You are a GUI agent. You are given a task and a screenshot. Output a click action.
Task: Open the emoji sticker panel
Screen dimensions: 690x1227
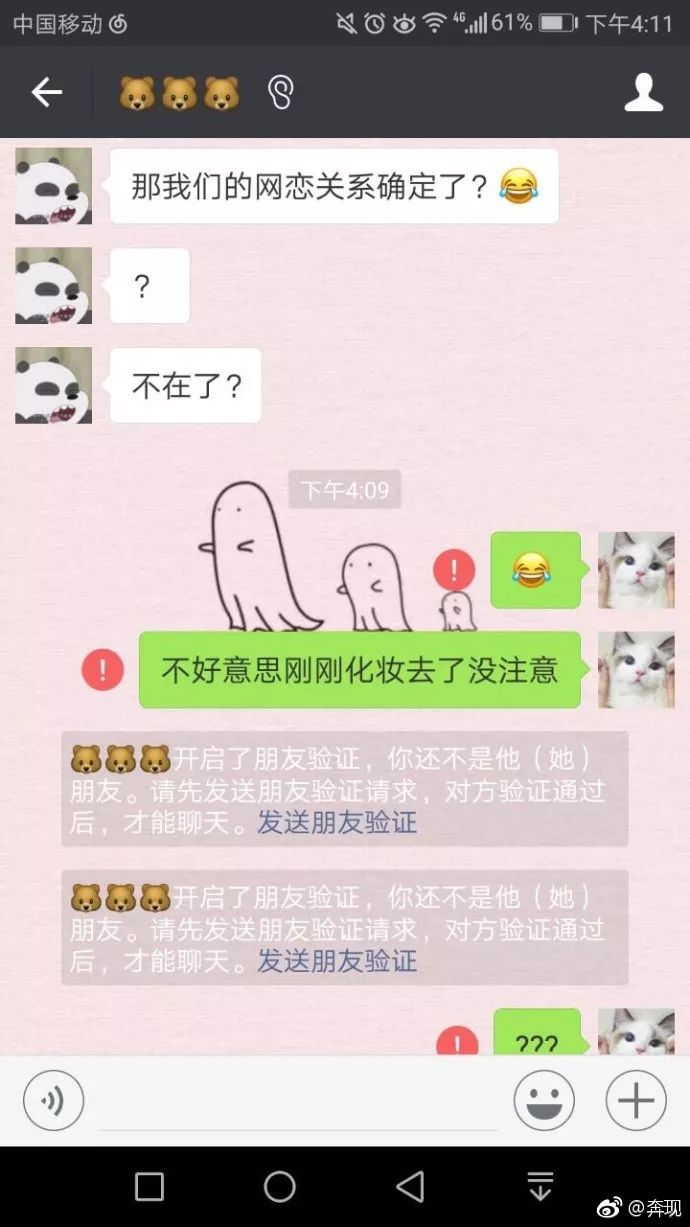pyautogui.click(x=544, y=1100)
